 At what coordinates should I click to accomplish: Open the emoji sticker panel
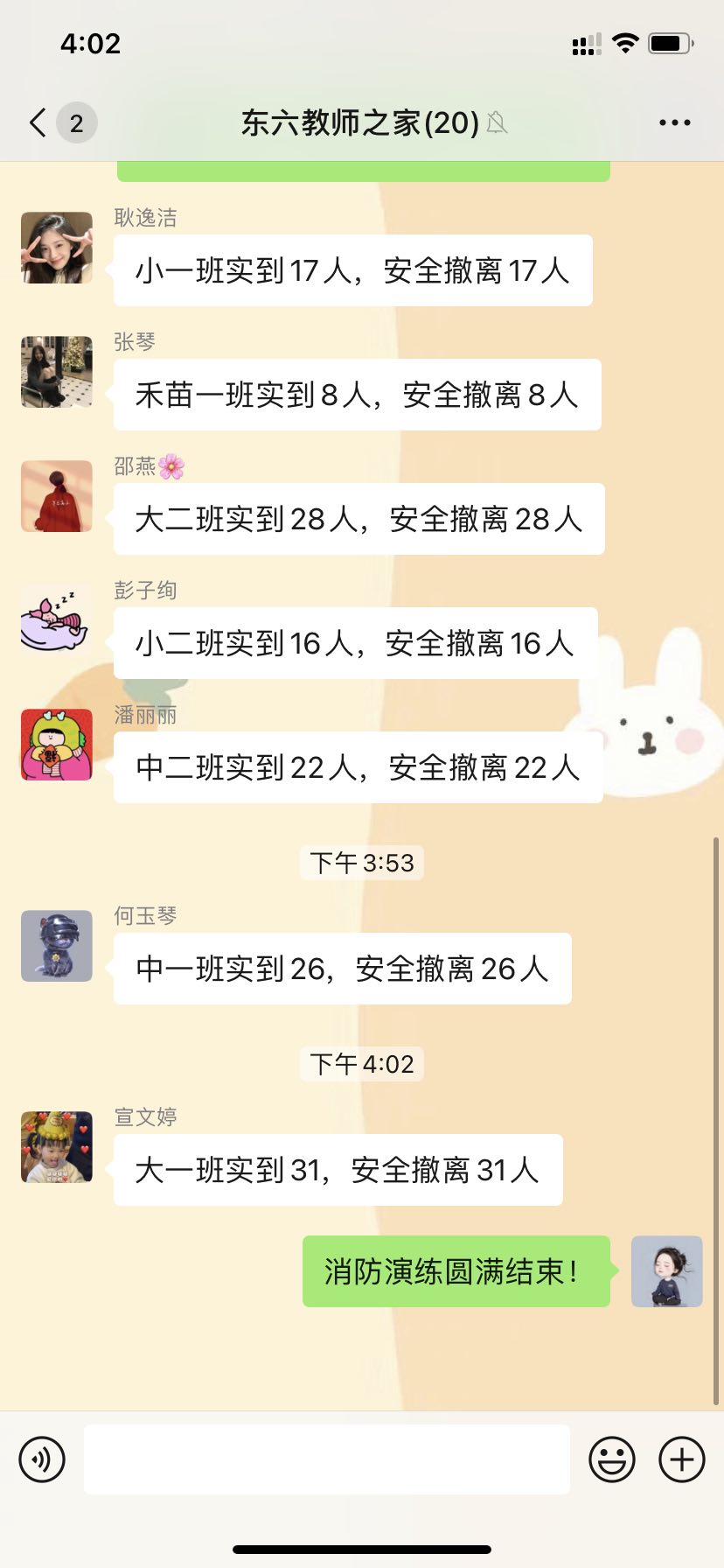point(611,1459)
